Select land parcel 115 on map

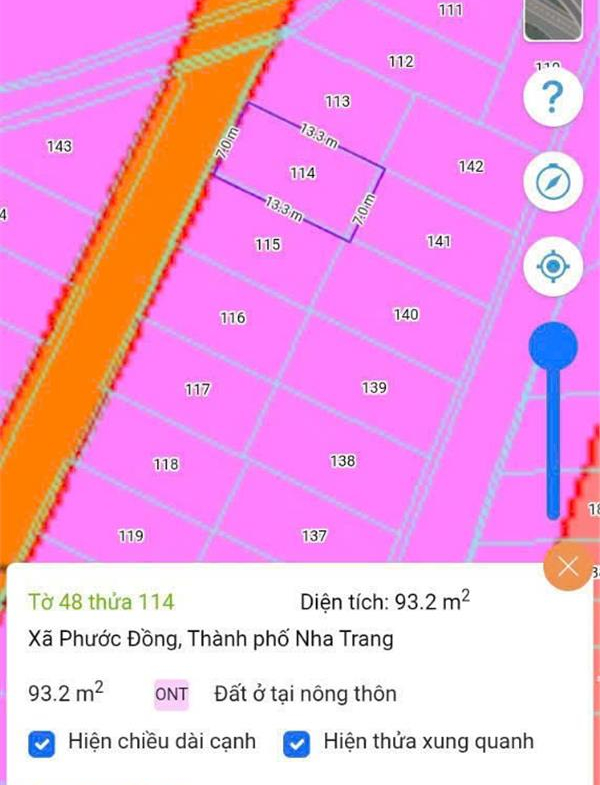pos(267,244)
